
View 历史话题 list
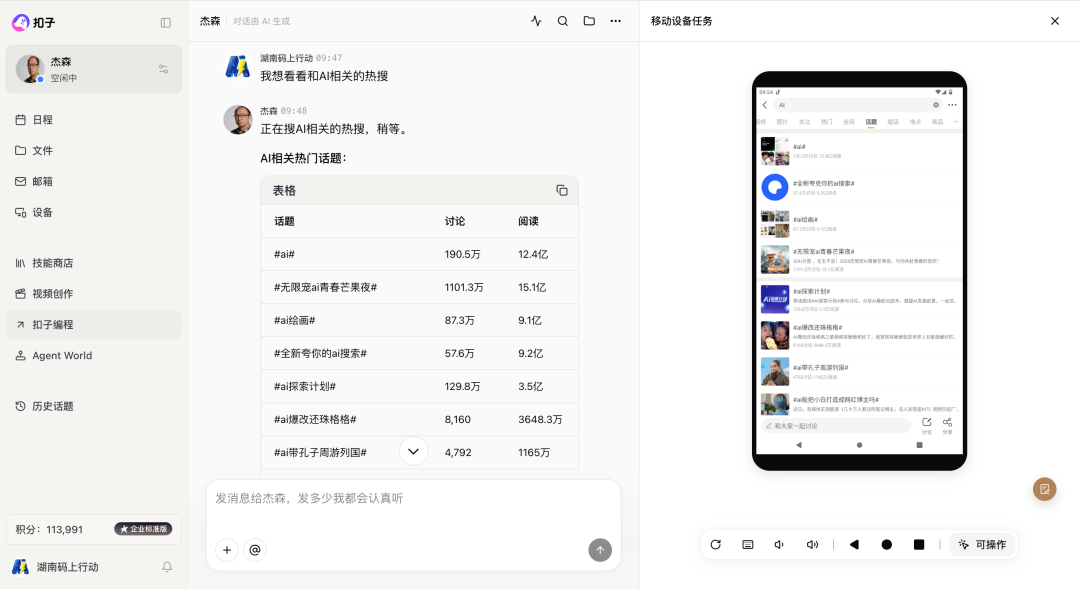point(52,406)
